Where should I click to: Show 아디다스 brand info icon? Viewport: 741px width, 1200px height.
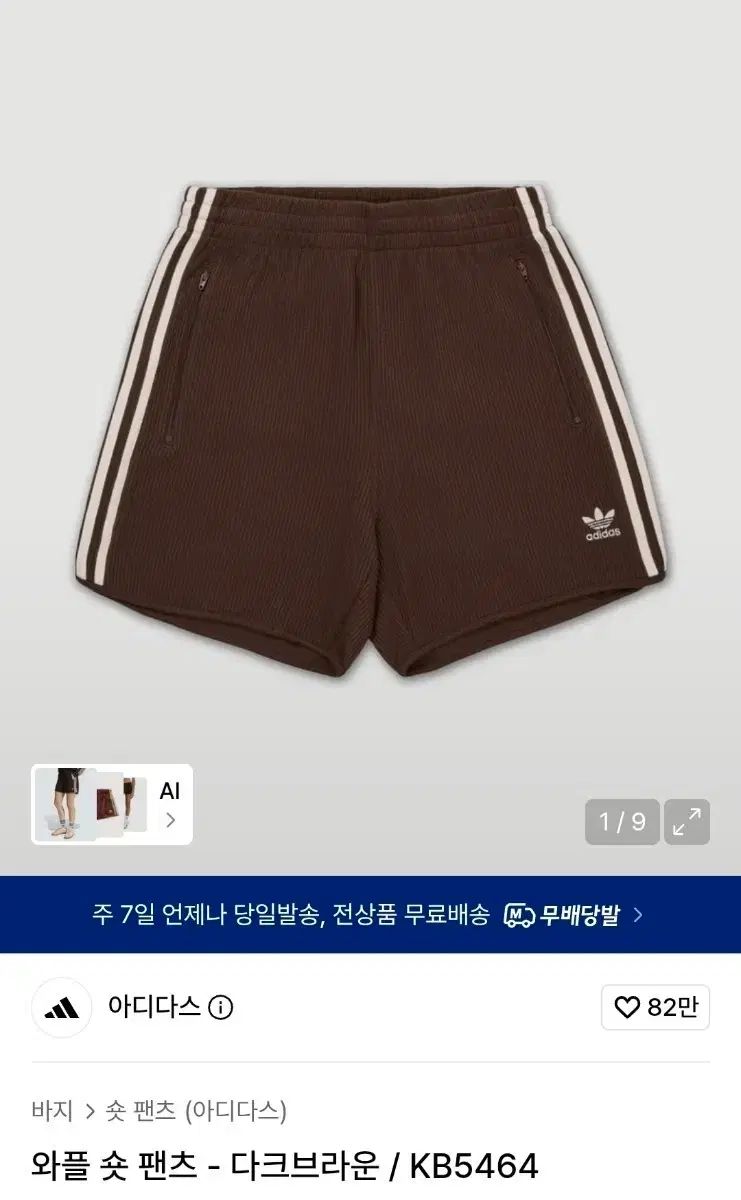point(221,1007)
